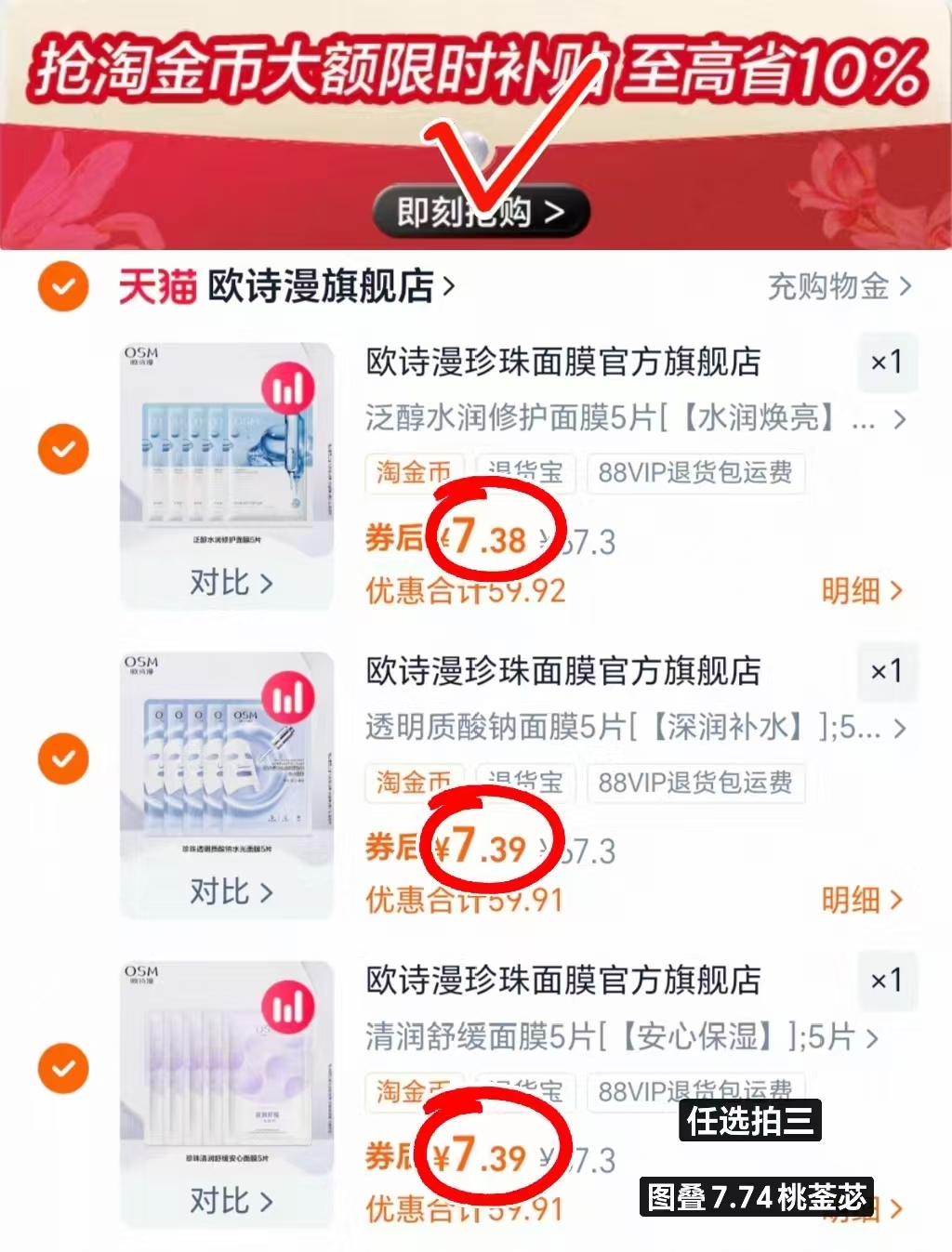Screen dimensions: 952x1252
Task: Deselect the 欧诗漫旗舰店 store checkbox
Action: 61,287
